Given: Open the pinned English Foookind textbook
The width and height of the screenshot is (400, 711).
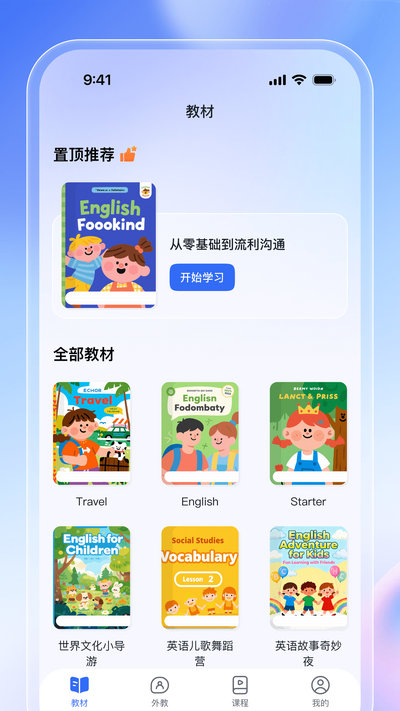Looking at the screenshot, I should point(109,245).
